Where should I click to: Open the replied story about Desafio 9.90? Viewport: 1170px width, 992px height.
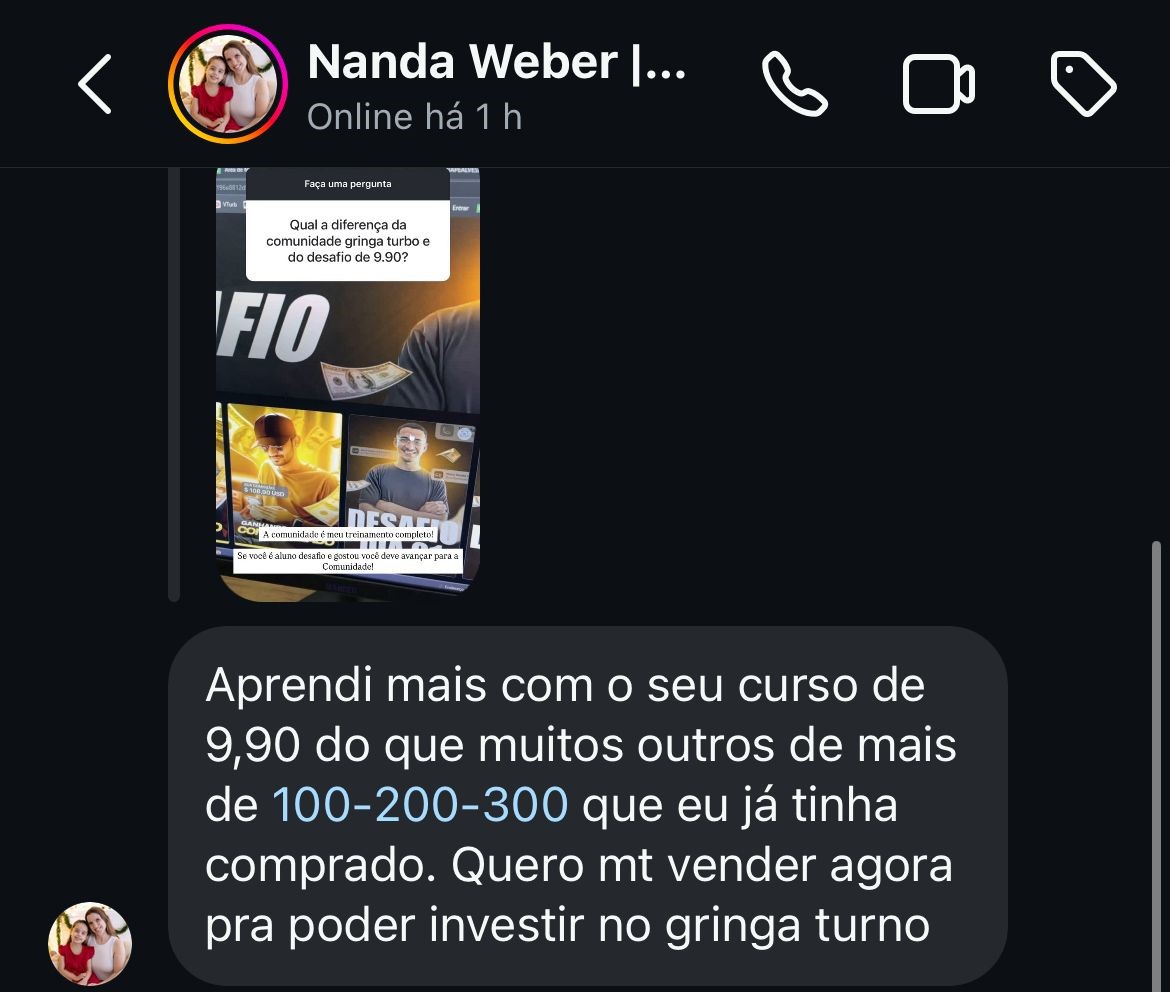coord(348,384)
